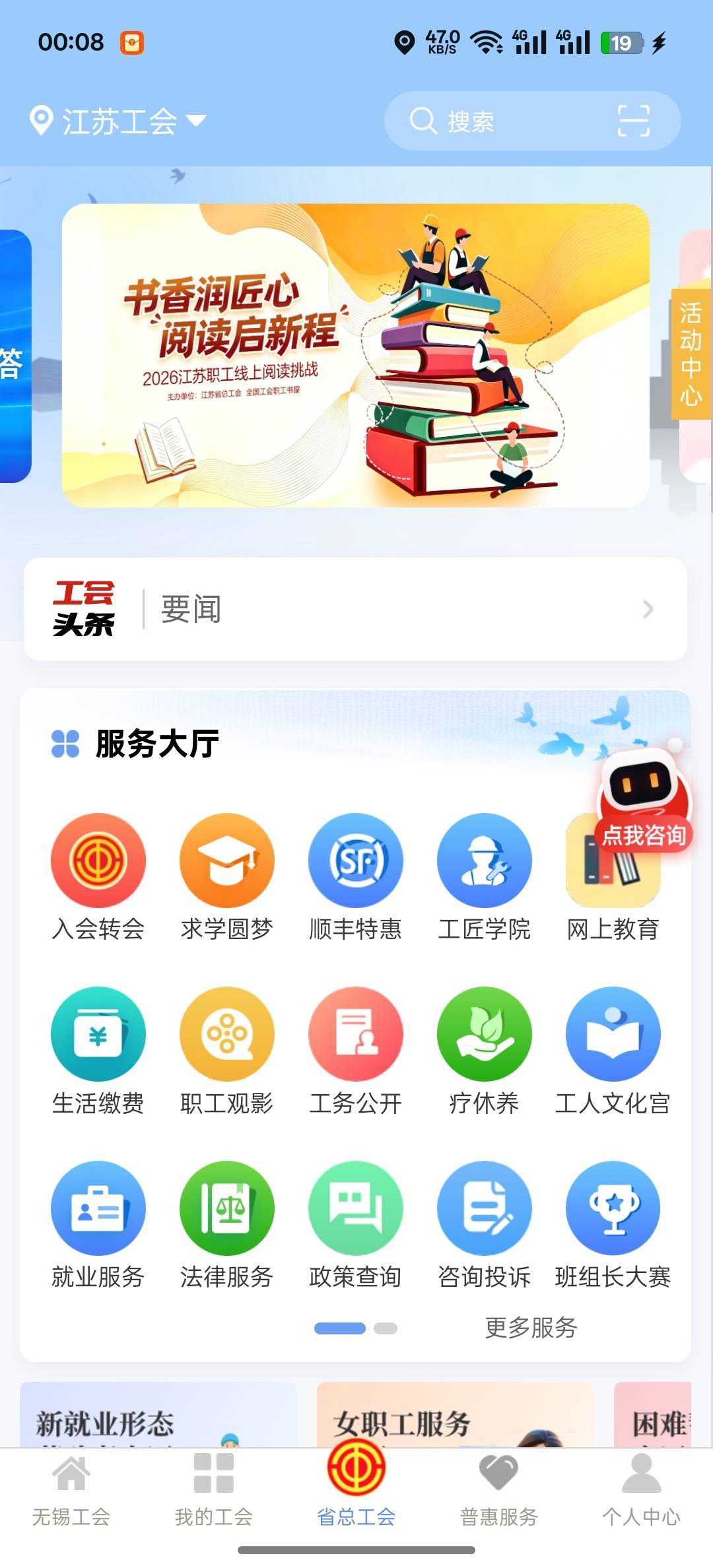Open the 书香润匠心 reading challenge banner
The image size is (713, 1568).
pyautogui.click(x=356, y=355)
